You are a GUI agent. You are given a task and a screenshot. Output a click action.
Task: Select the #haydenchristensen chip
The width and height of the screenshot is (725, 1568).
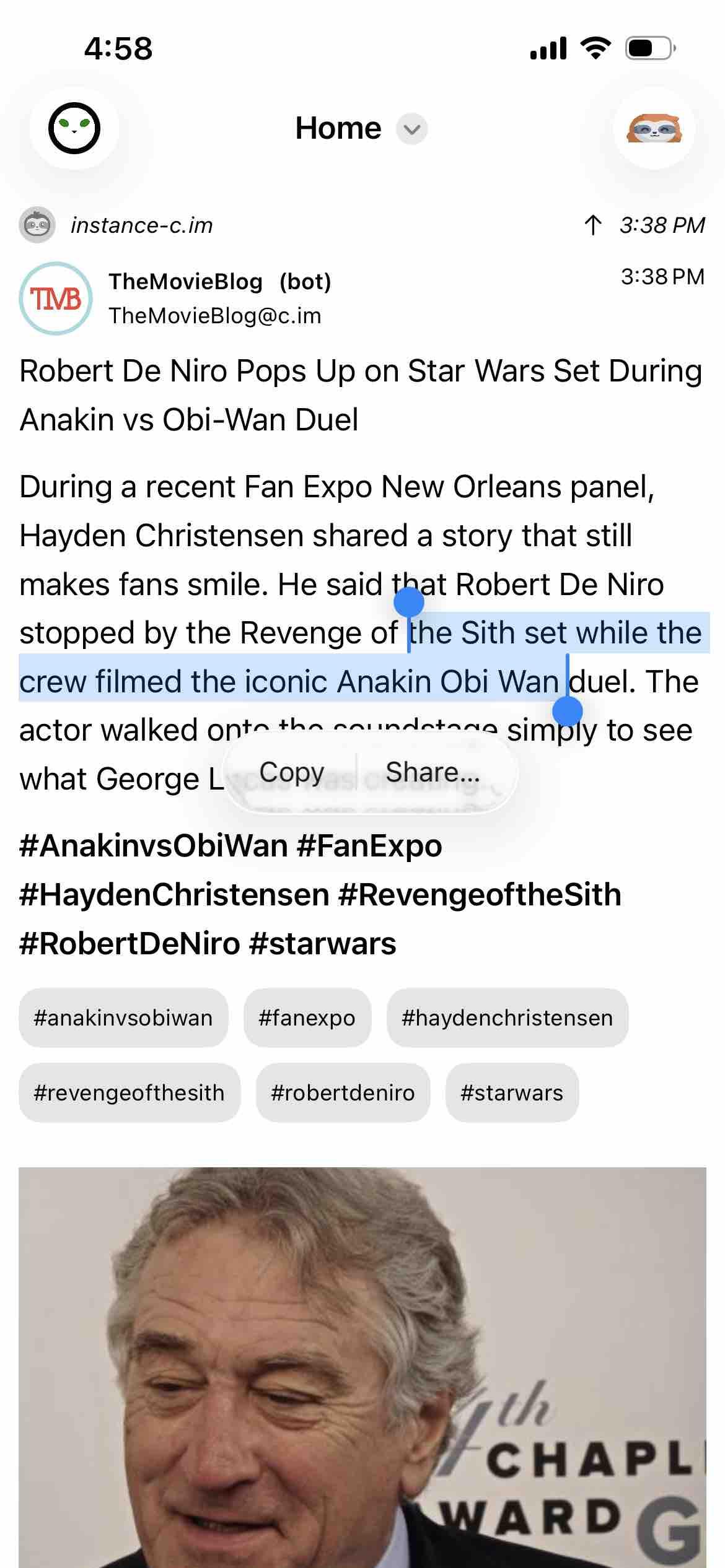[507, 1017]
